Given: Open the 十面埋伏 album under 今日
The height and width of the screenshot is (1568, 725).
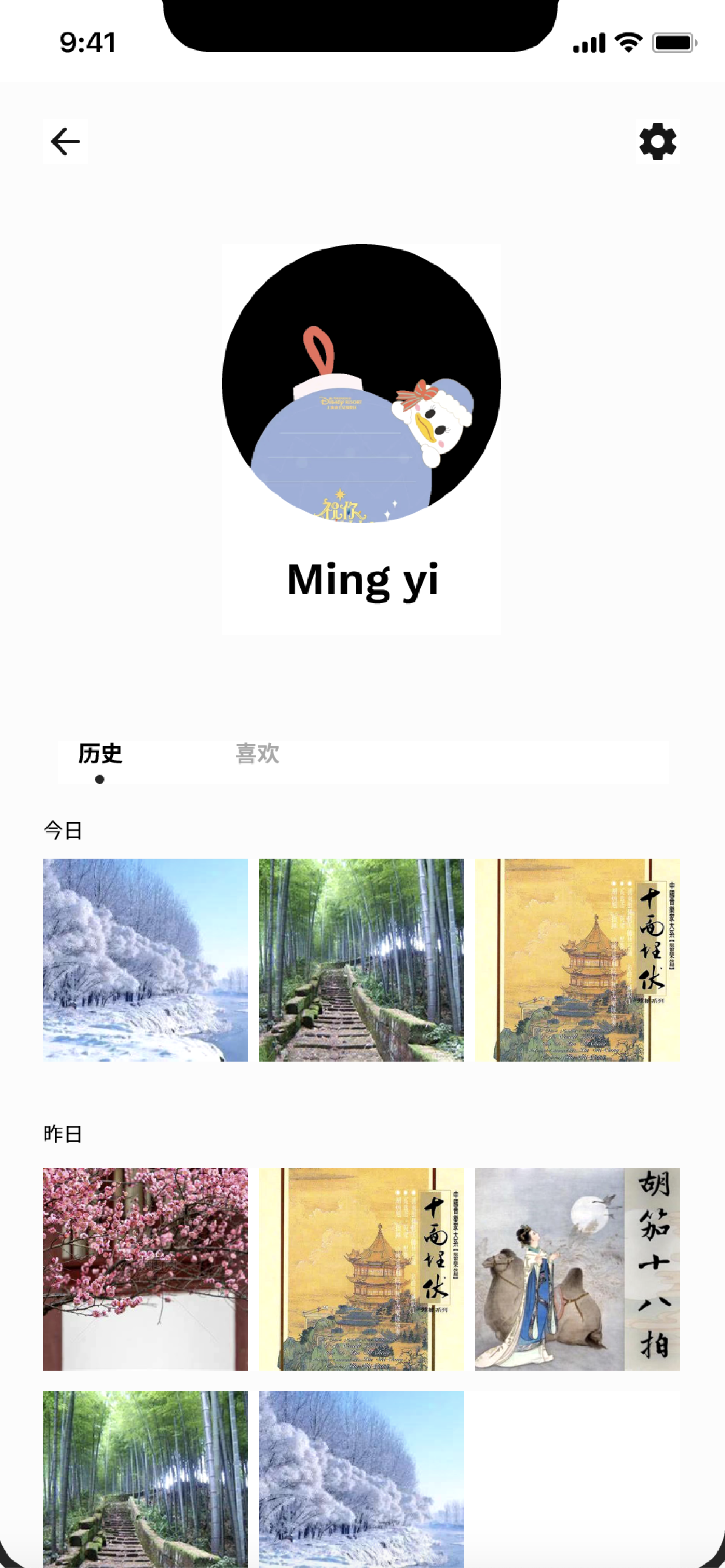Looking at the screenshot, I should tap(578, 960).
